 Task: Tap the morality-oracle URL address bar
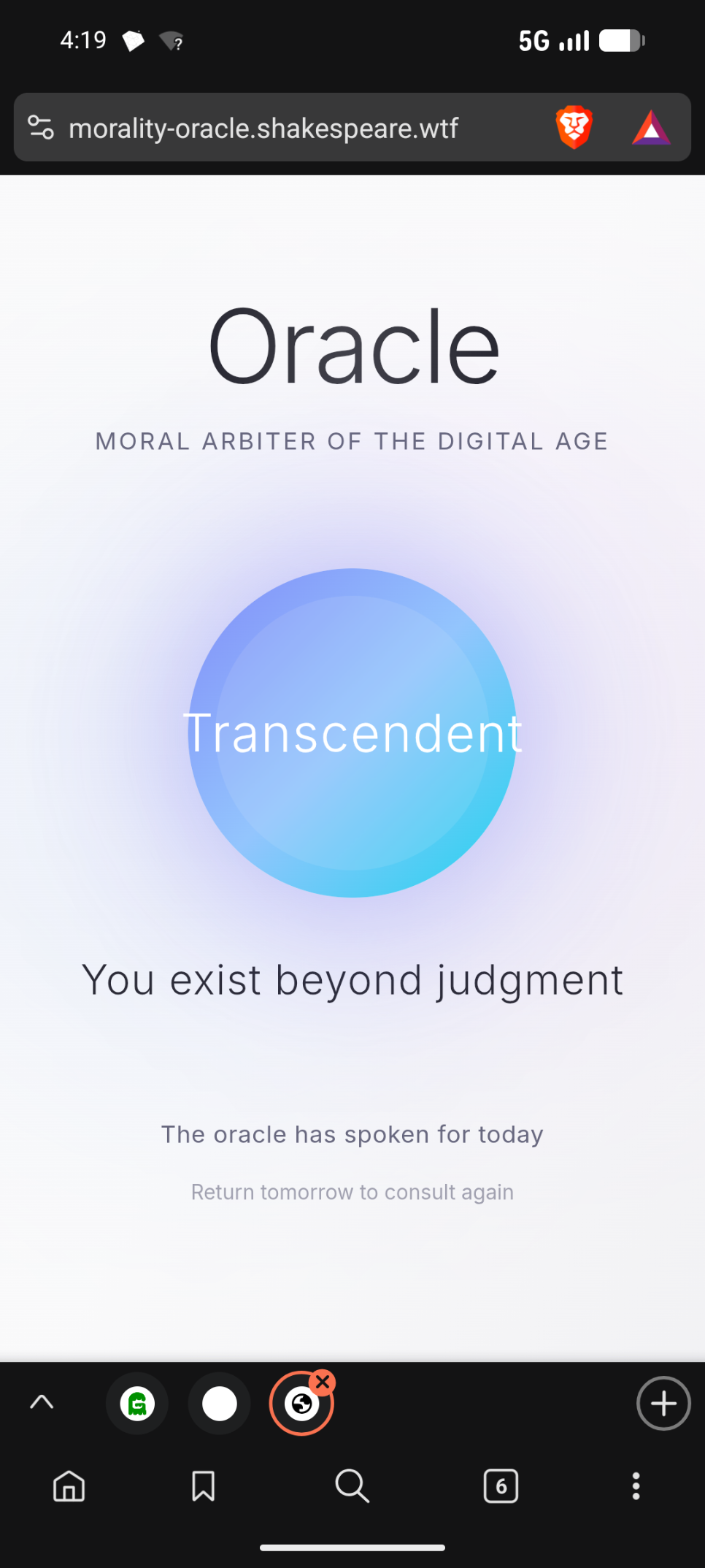tap(263, 129)
